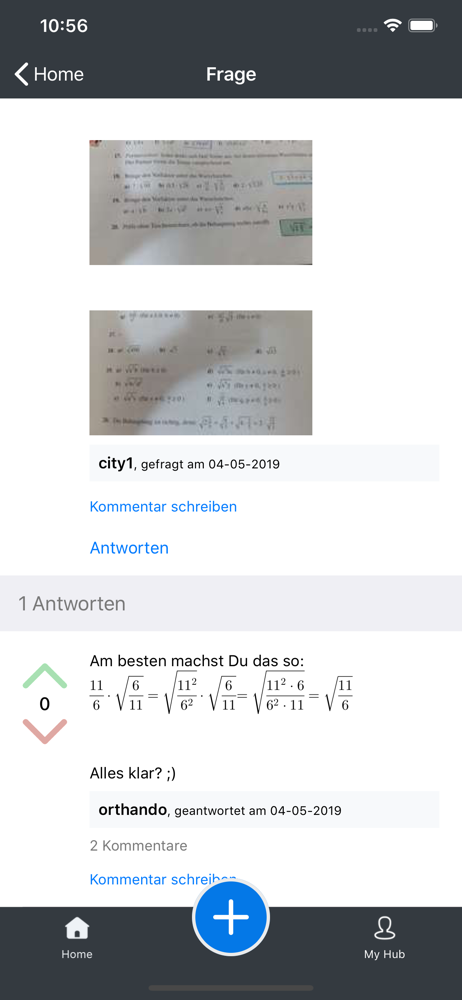Upvote orthando's answer
The height and width of the screenshot is (1000, 462).
pyautogui.click(x=45, y=676)
